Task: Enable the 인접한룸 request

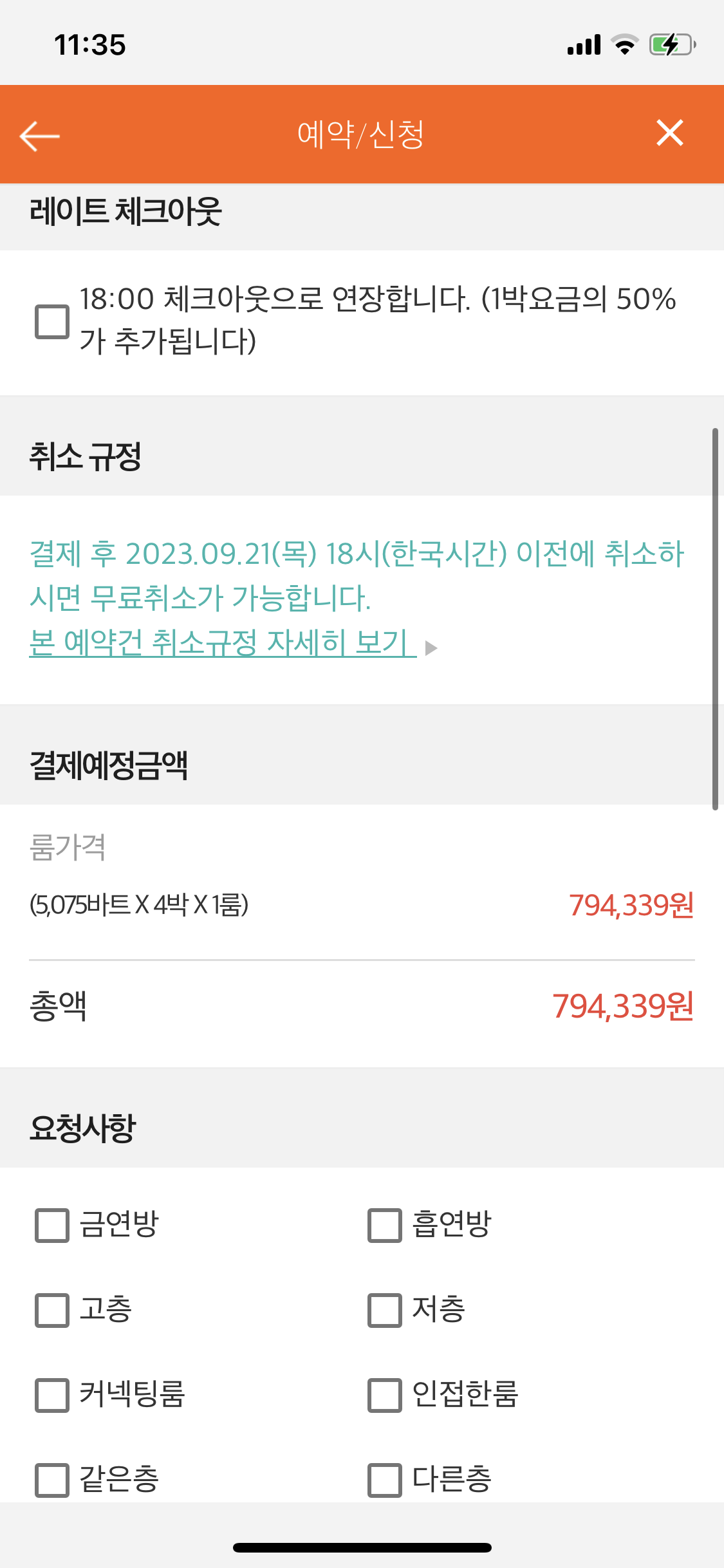Action: pyautogui.click(x=385, y=1395)
